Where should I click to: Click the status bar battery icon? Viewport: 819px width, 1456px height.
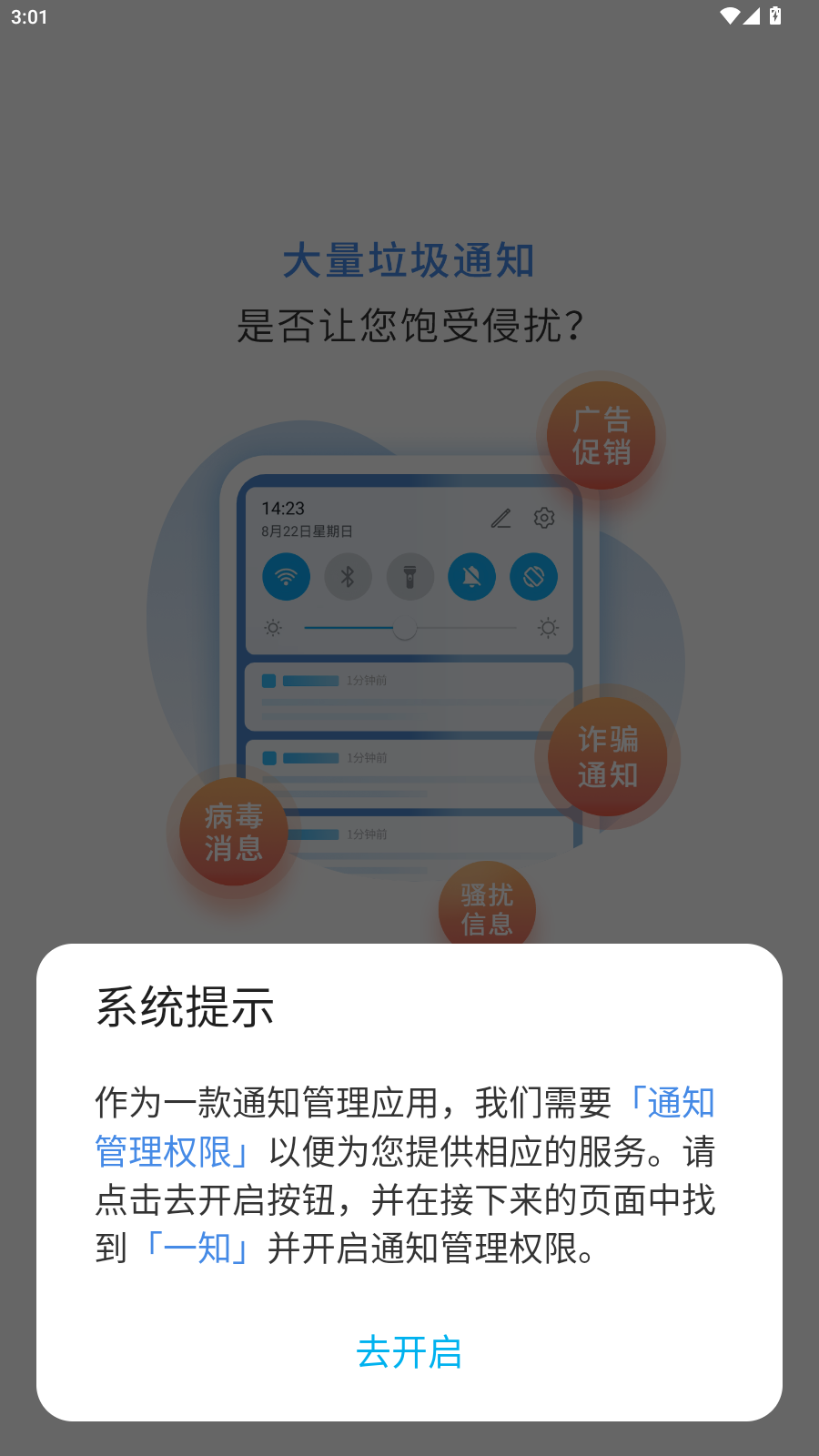tap(774, 15)
